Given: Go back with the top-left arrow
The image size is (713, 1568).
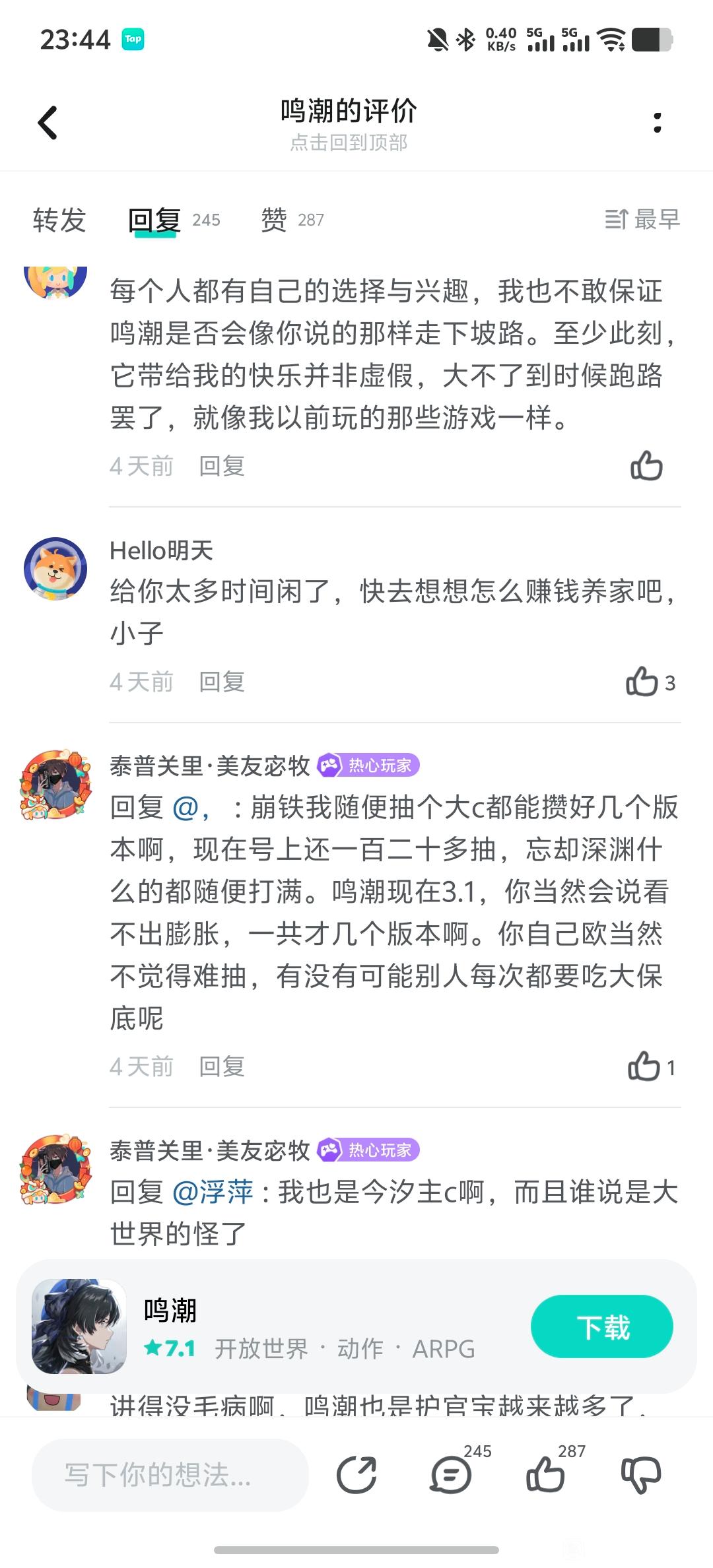Looking at the screenshot, I should 48,123.
